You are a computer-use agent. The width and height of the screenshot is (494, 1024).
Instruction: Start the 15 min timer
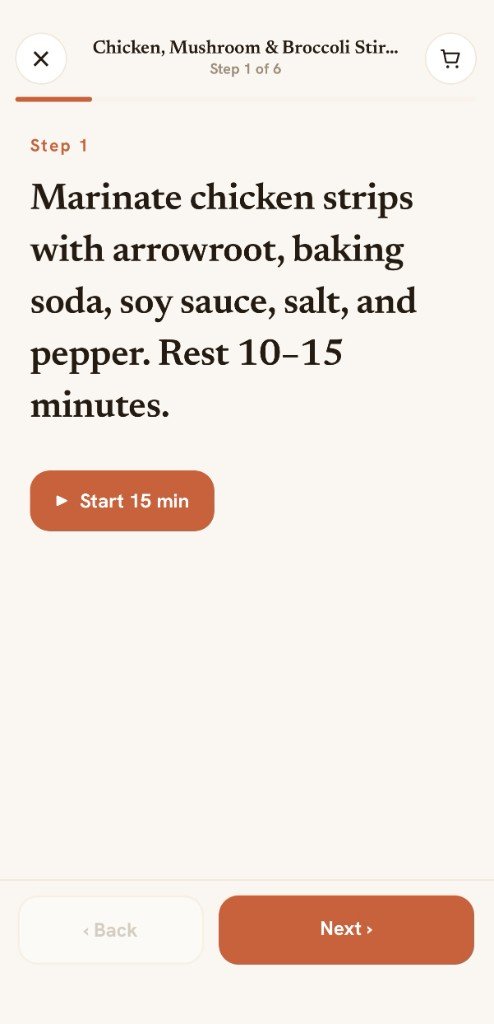pos(122,501)
